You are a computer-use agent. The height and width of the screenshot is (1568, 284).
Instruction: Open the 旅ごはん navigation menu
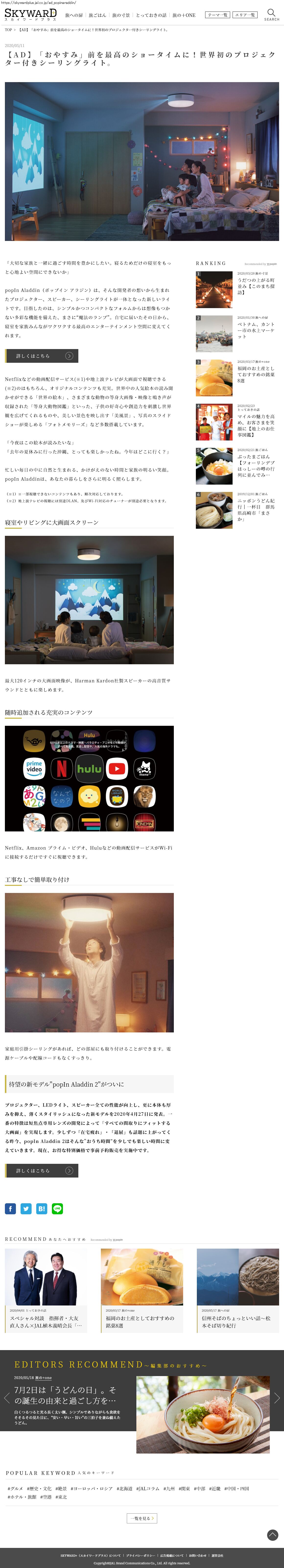tap(97, 15)
